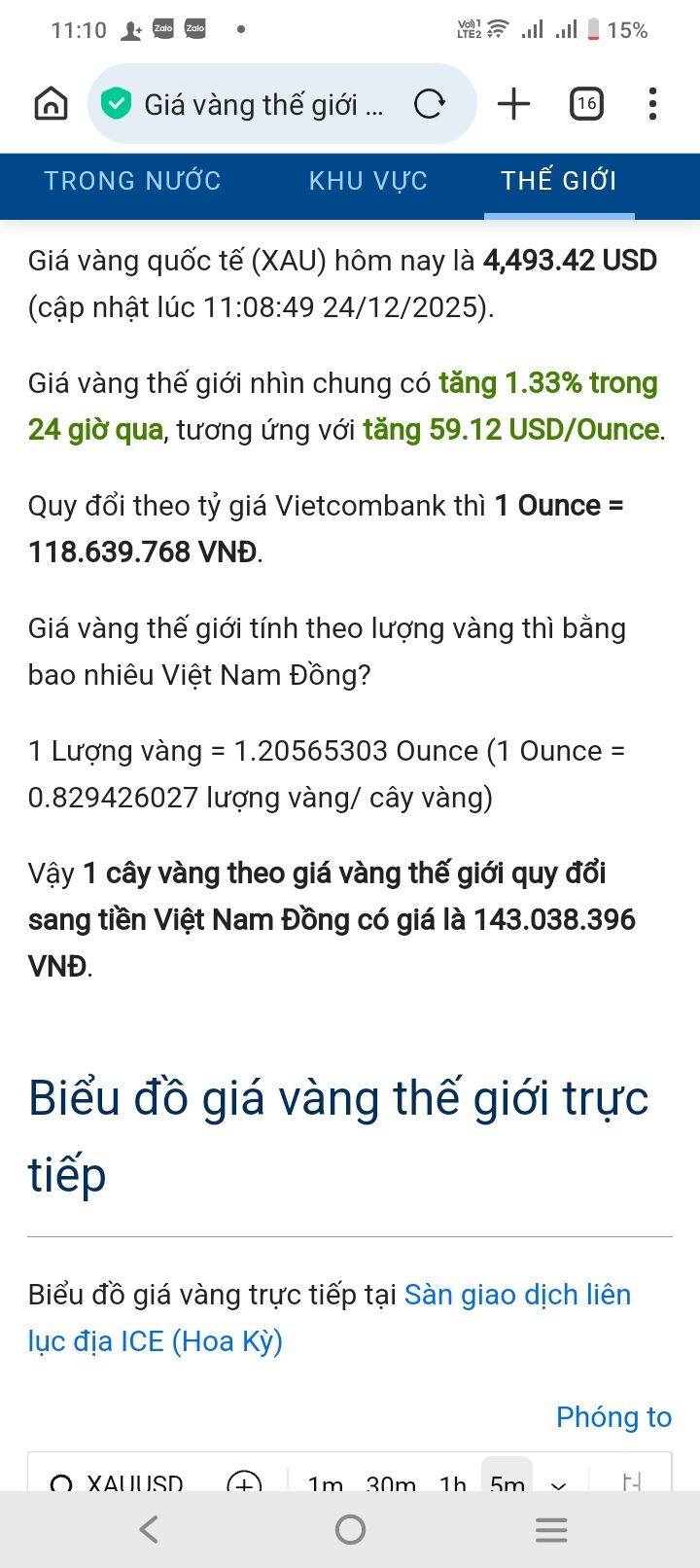Switch to the KHU VỰC tab
This screenshot has width=700, height=1568.
point(367,181)
